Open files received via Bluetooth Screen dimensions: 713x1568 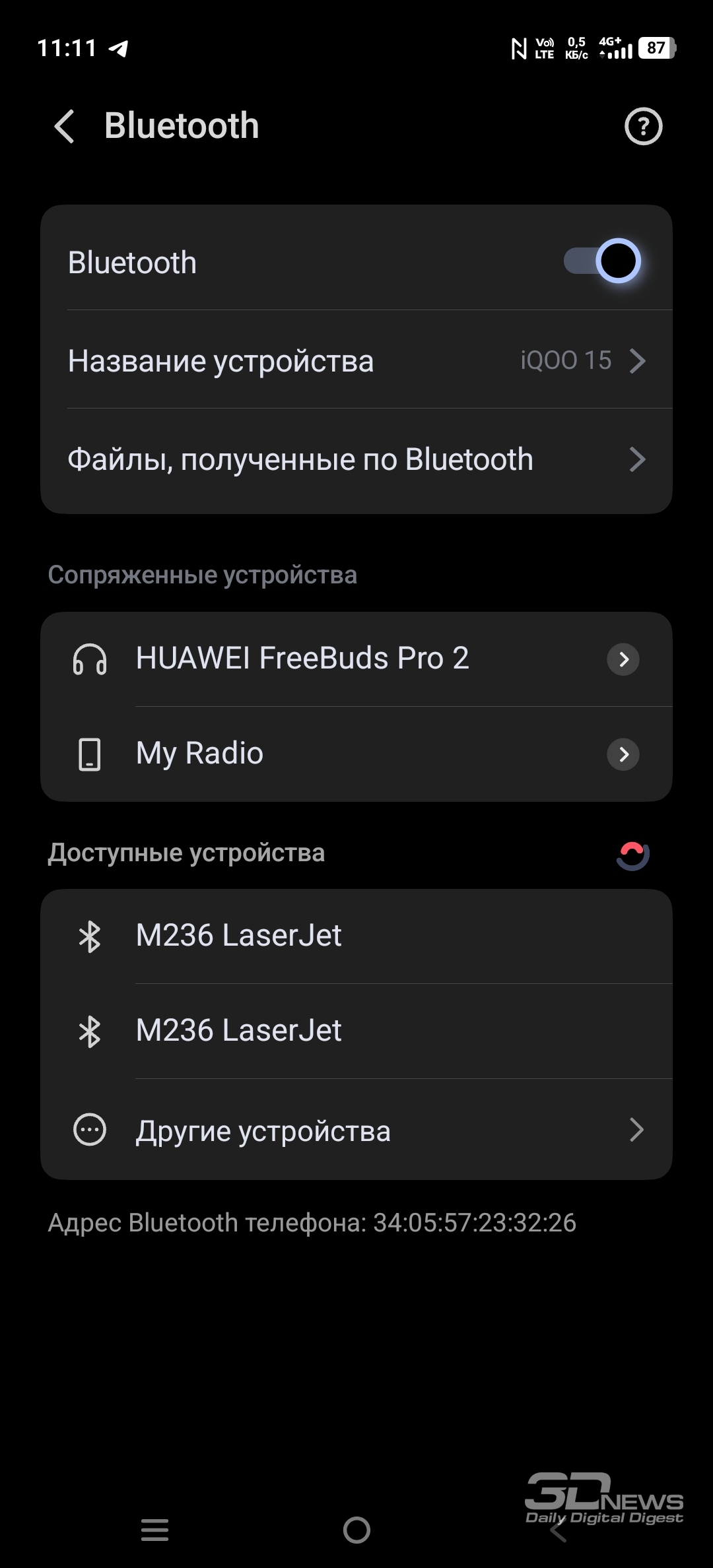click(x=356, y=459)
